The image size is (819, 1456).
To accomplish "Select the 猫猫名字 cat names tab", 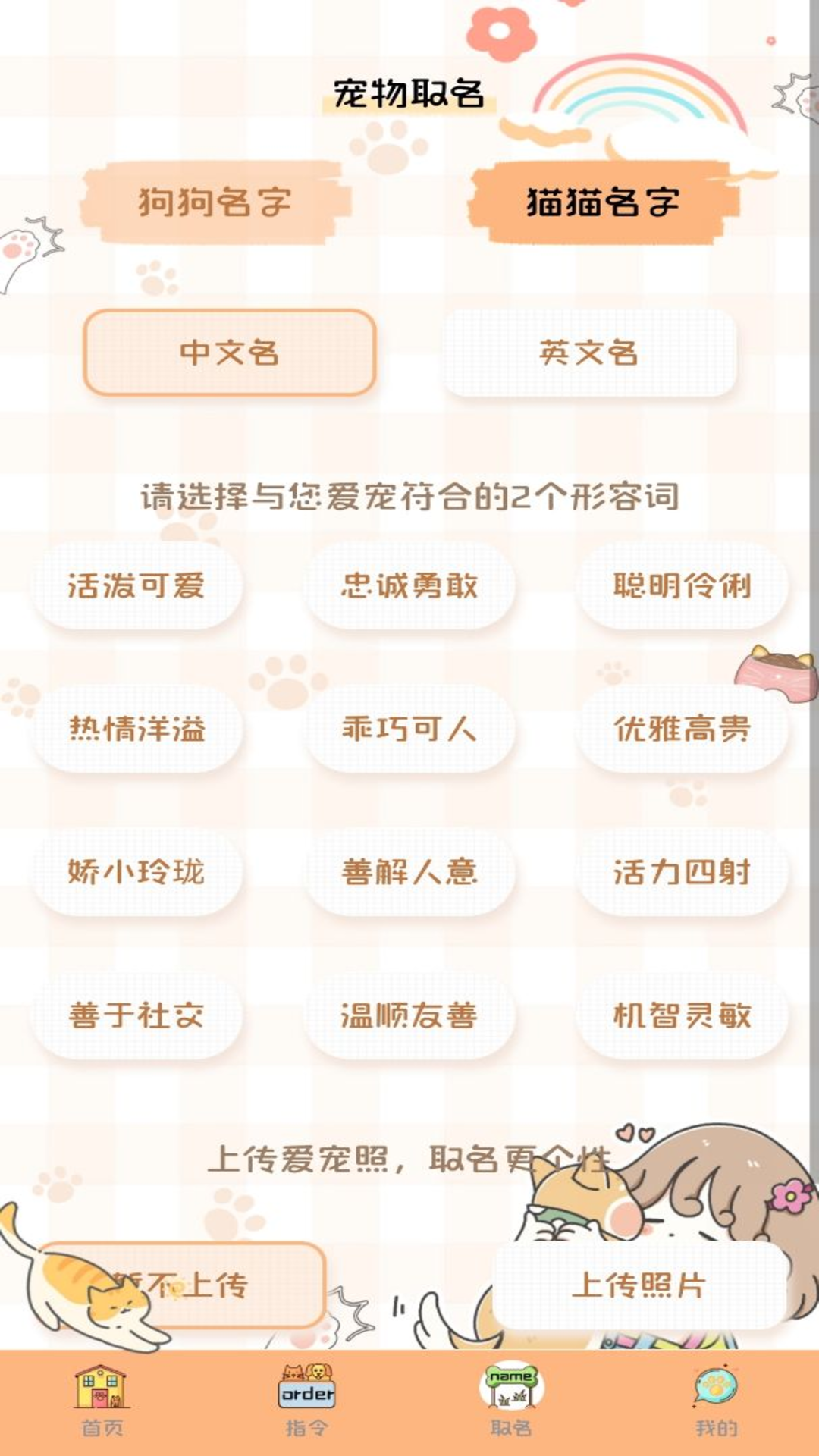I will pos(603,202).
